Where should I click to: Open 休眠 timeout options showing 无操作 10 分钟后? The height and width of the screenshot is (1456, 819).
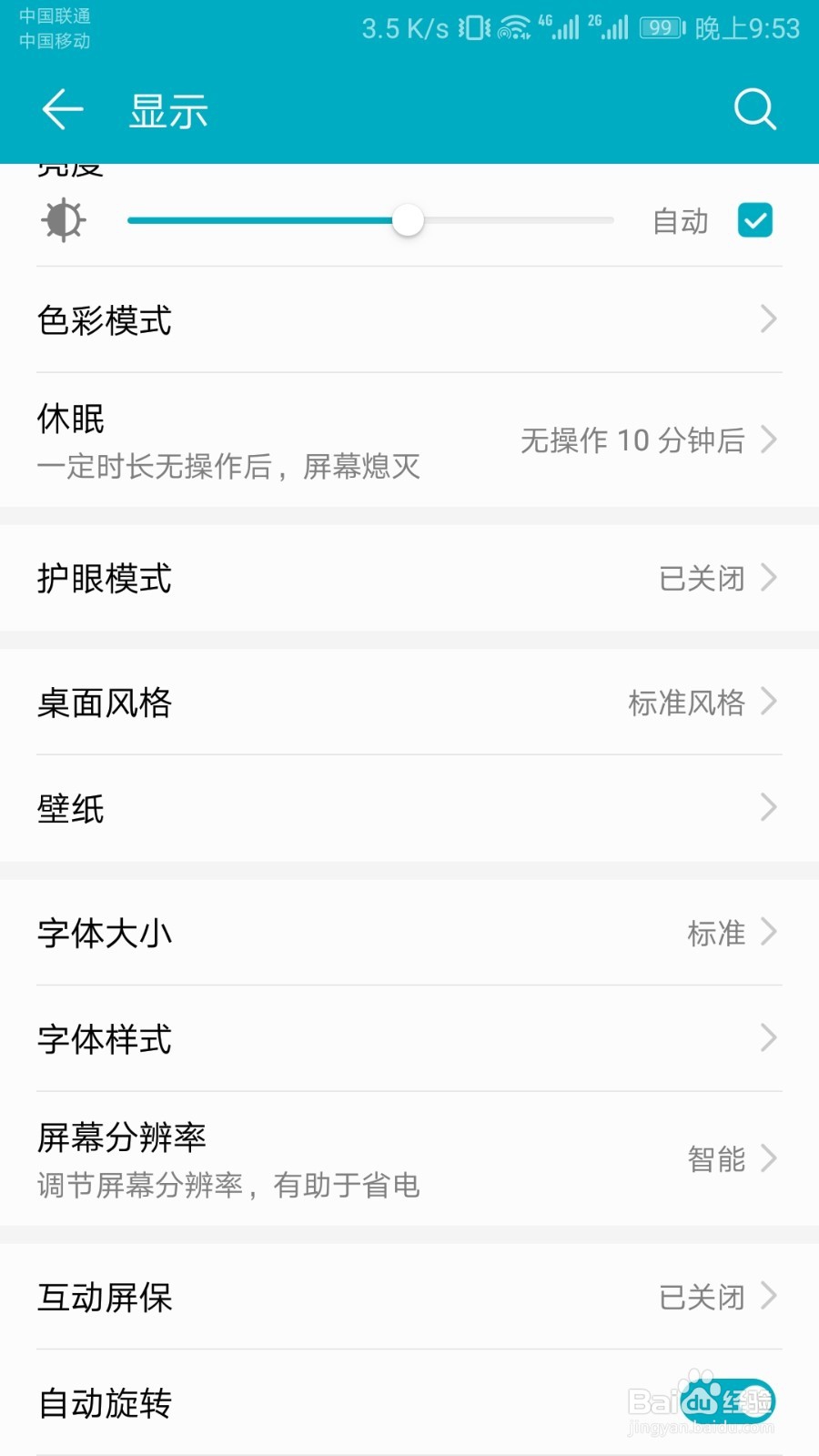coord(409,440)
